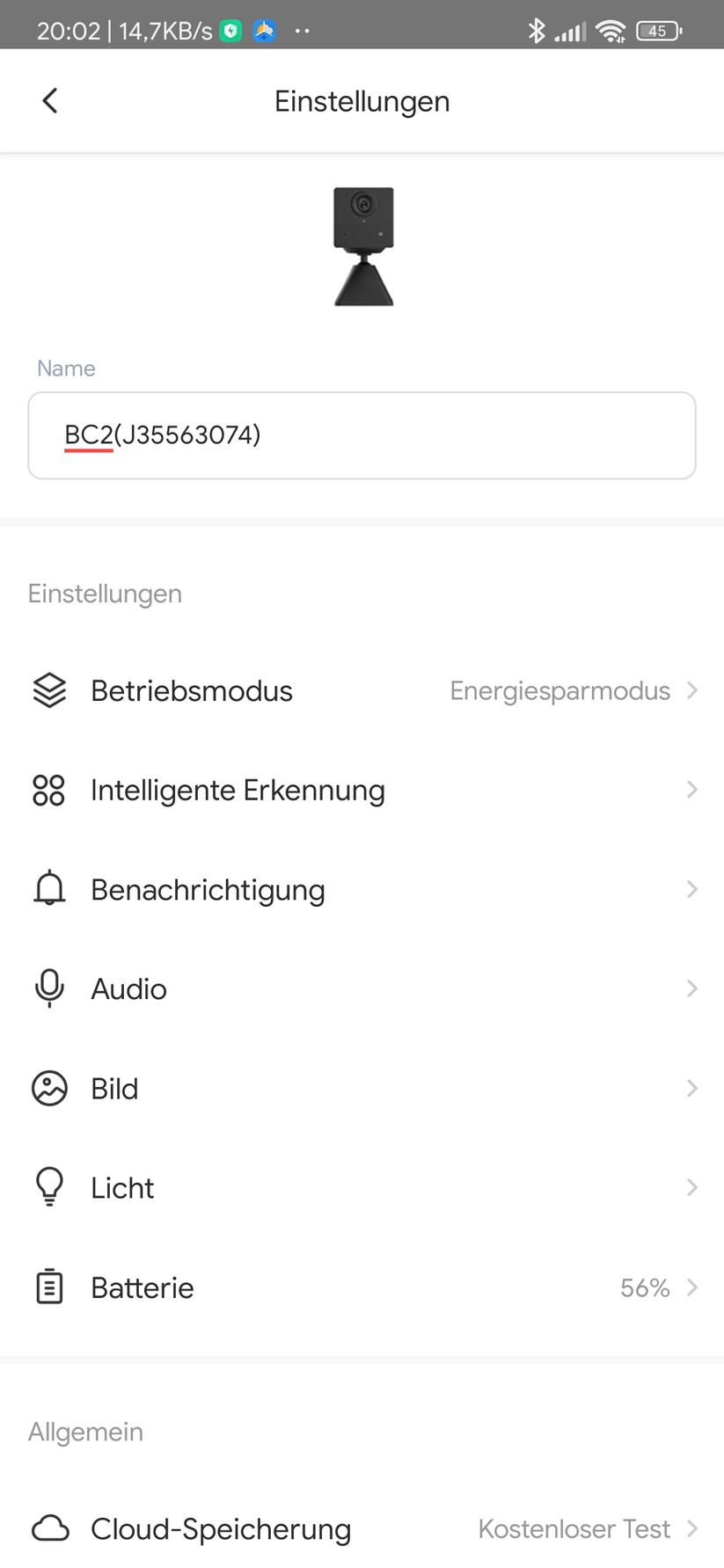
Task: Go back with the arrow button
Action: [x=49, y=100]
